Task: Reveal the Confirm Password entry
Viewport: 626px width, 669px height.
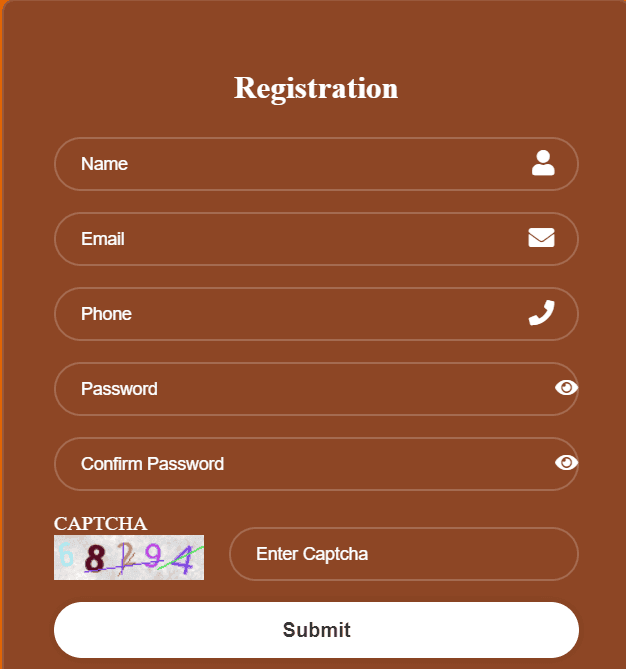Action: [x=566, y=463]
